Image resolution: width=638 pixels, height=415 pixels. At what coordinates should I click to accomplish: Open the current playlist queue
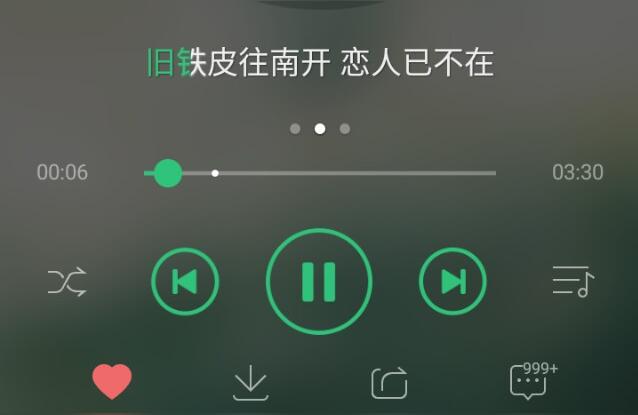click(x=573, y=282)
